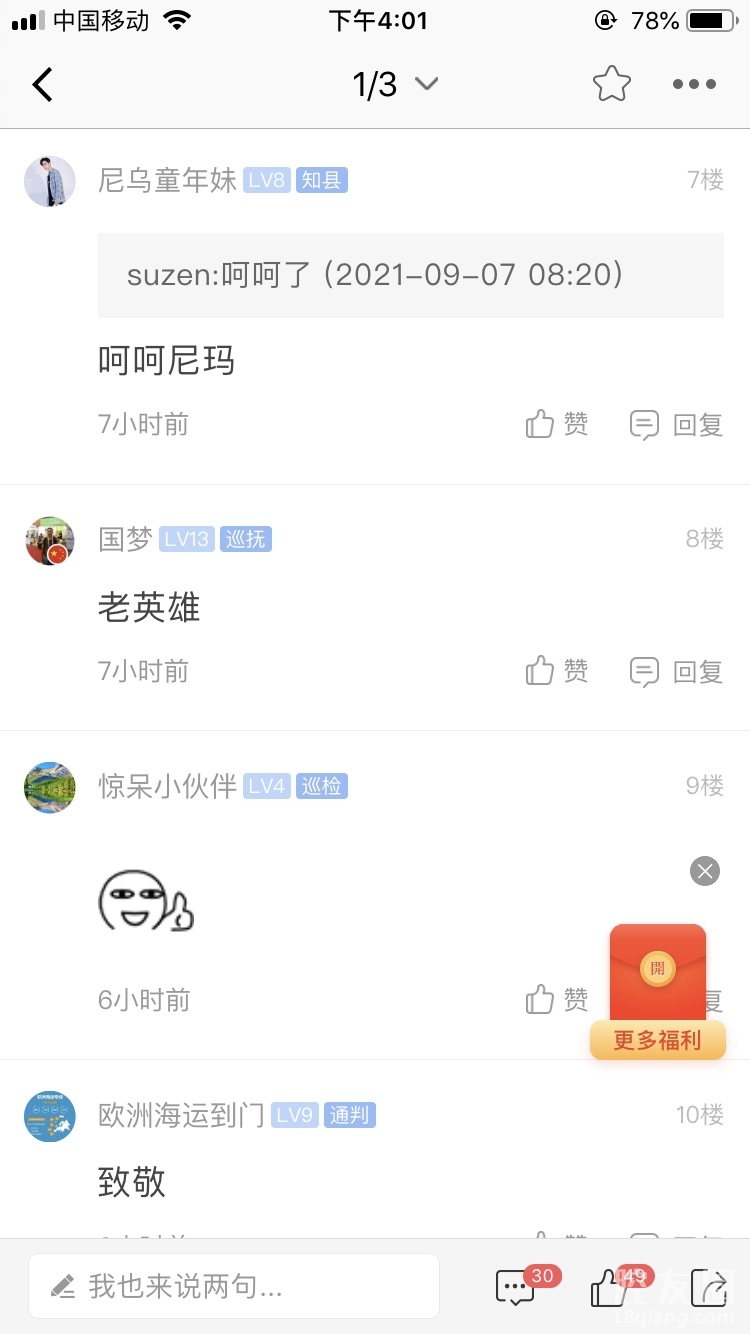Image resolution: width=750 pixels, height=1334 pixels.
Task: Like 惊呆小伙伴's emoji comment
Action: click(557, 999)
